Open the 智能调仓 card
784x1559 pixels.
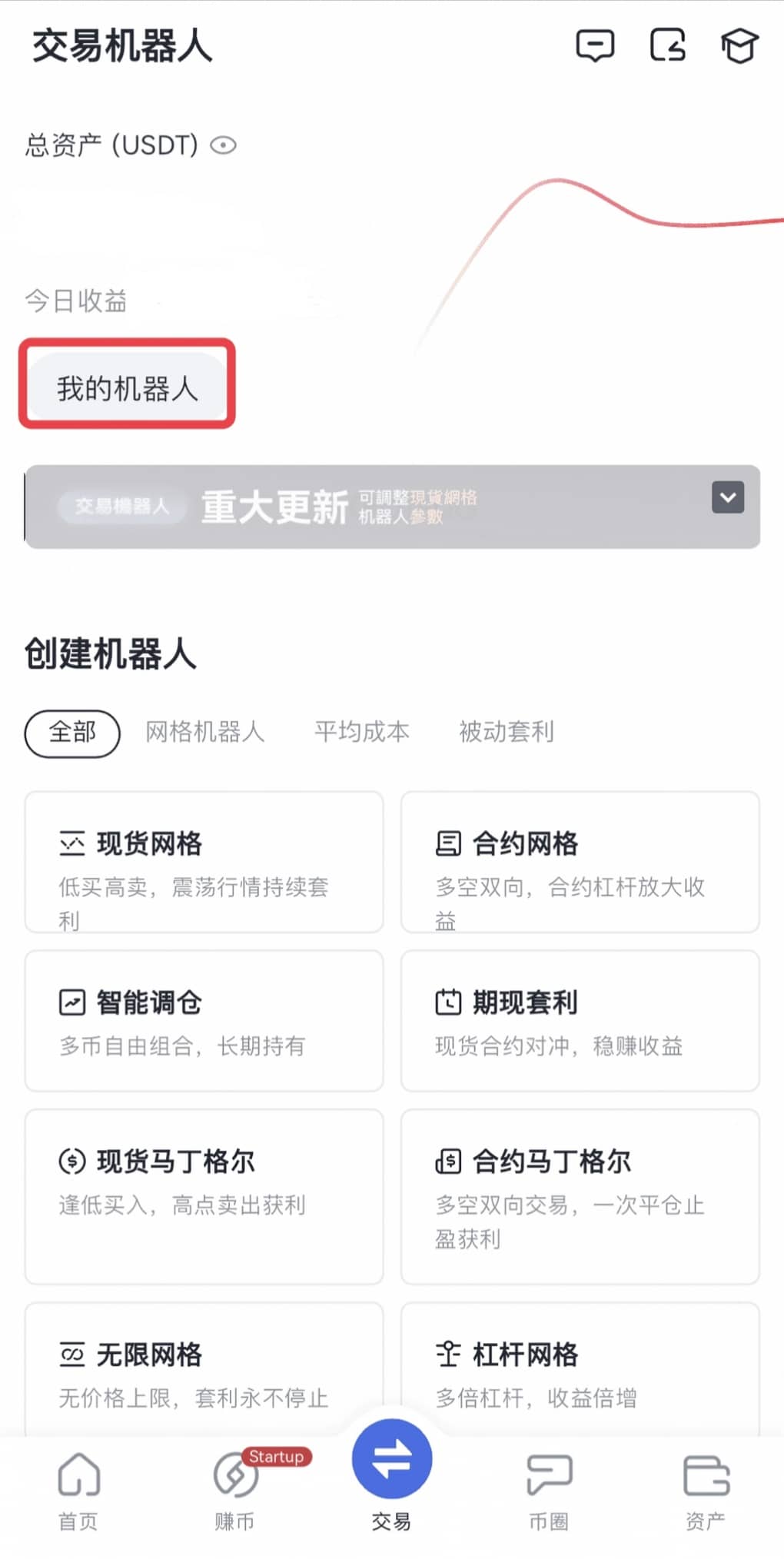204,1021
